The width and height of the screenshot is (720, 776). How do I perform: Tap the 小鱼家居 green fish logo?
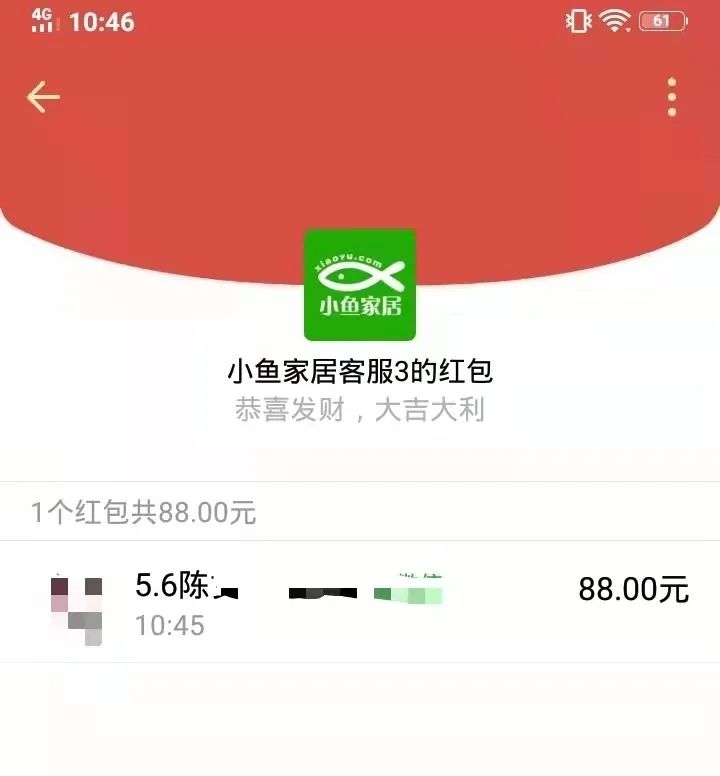[360, 283]
